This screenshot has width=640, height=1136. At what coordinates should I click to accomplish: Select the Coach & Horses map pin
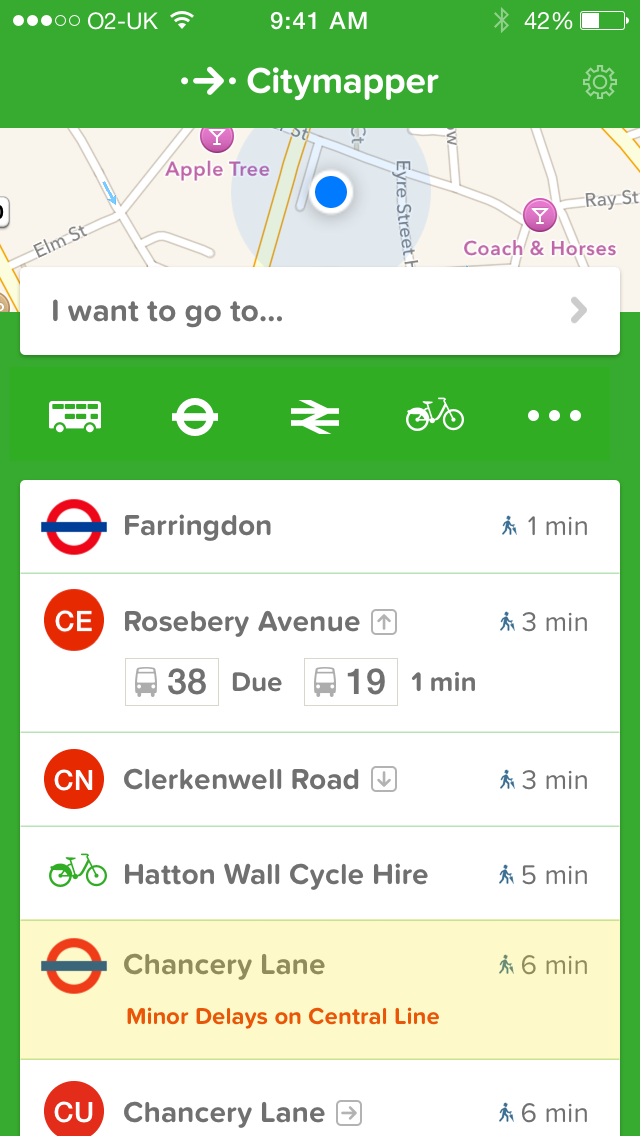coord(540,214)
